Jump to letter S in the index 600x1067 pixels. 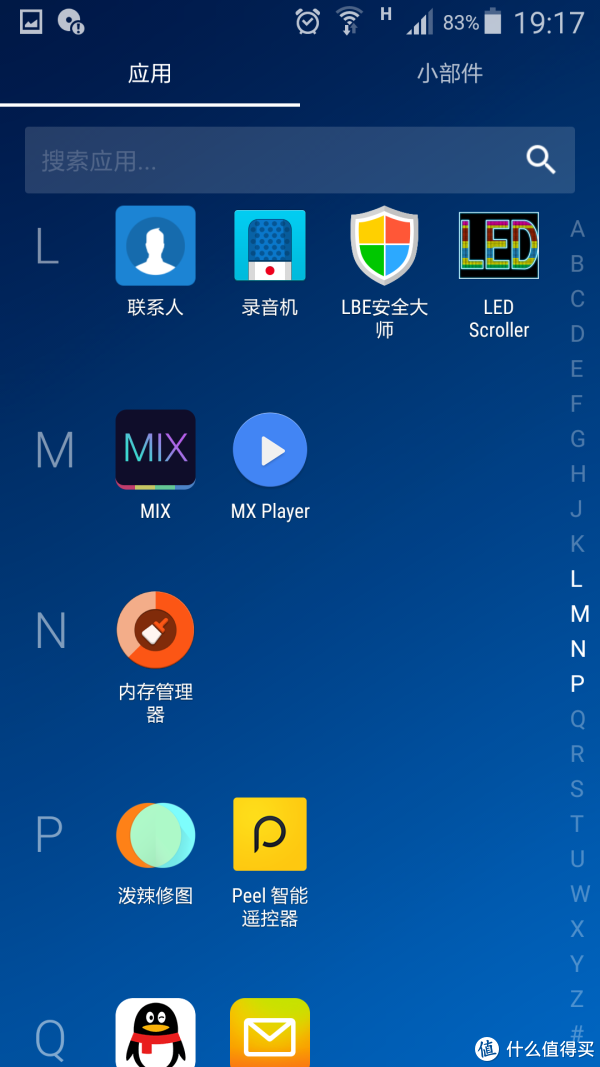(x=577, y=789)
